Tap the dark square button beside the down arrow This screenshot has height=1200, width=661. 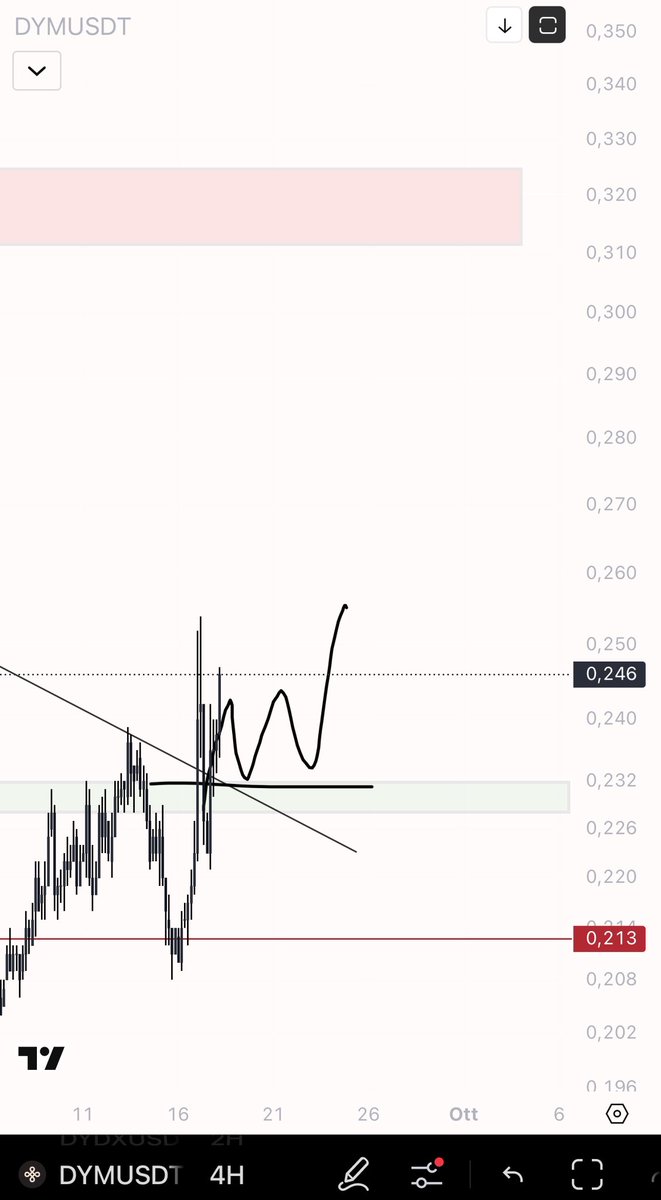click(x=547, y=26)
